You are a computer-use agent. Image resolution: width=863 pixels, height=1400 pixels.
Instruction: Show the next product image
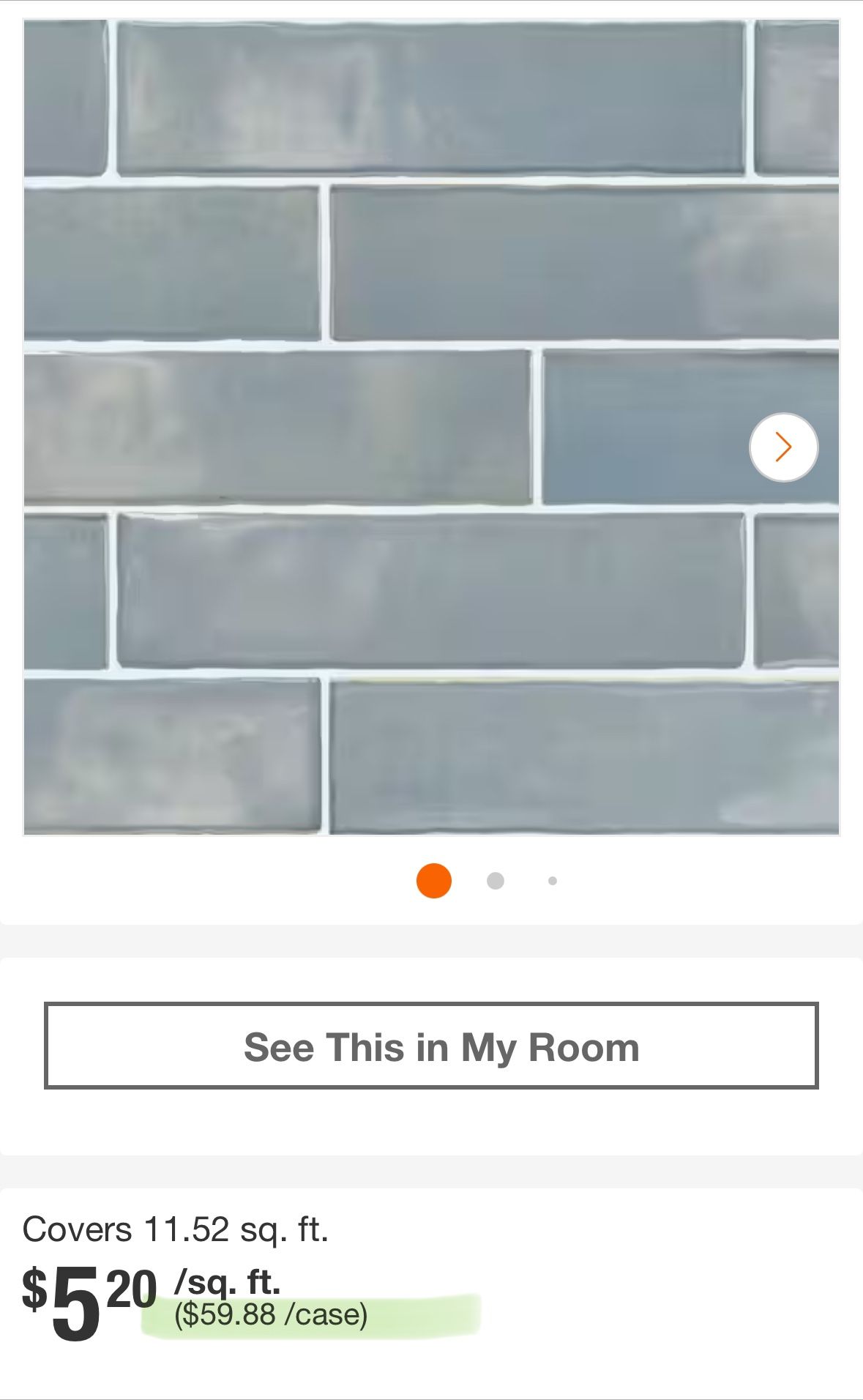[x=783, y=447]
